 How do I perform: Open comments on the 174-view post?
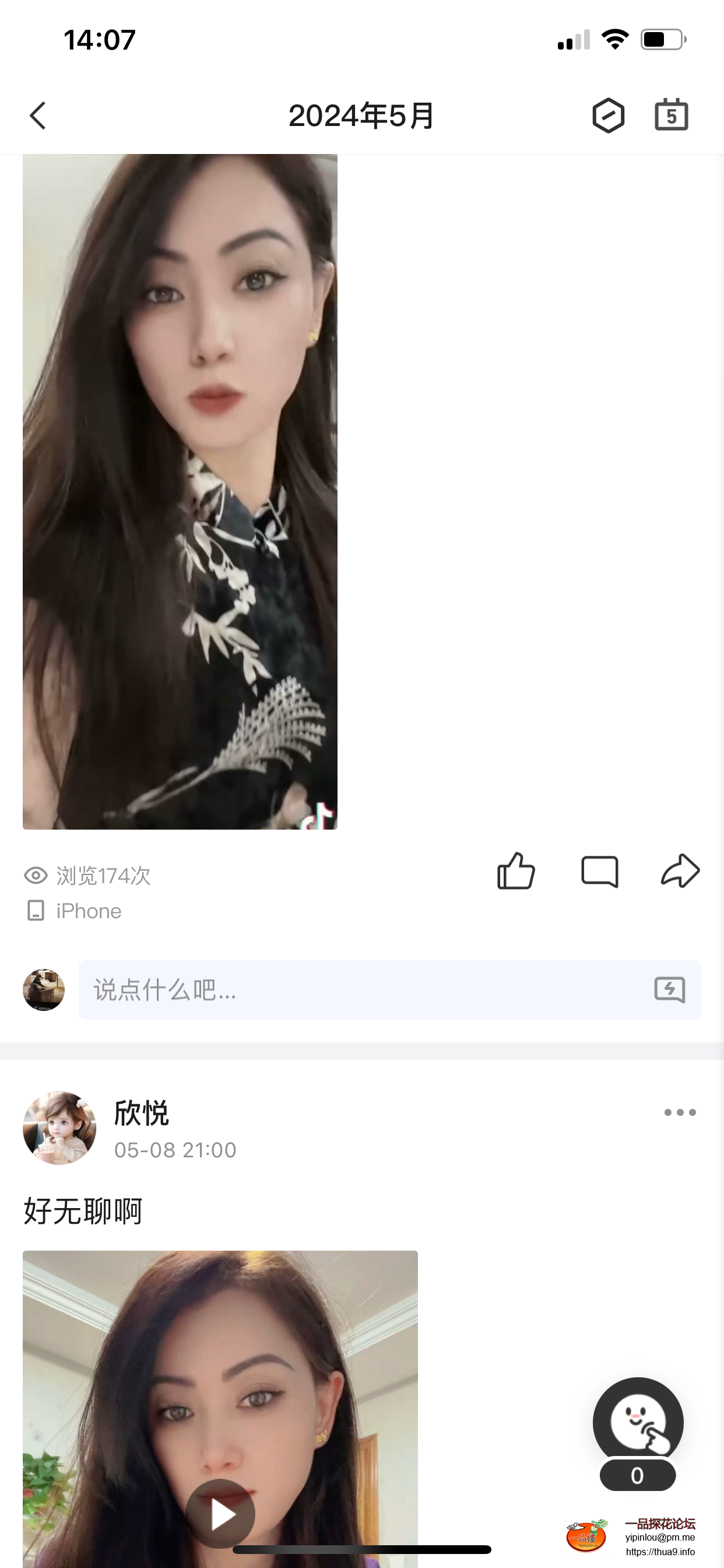point(599,871)
